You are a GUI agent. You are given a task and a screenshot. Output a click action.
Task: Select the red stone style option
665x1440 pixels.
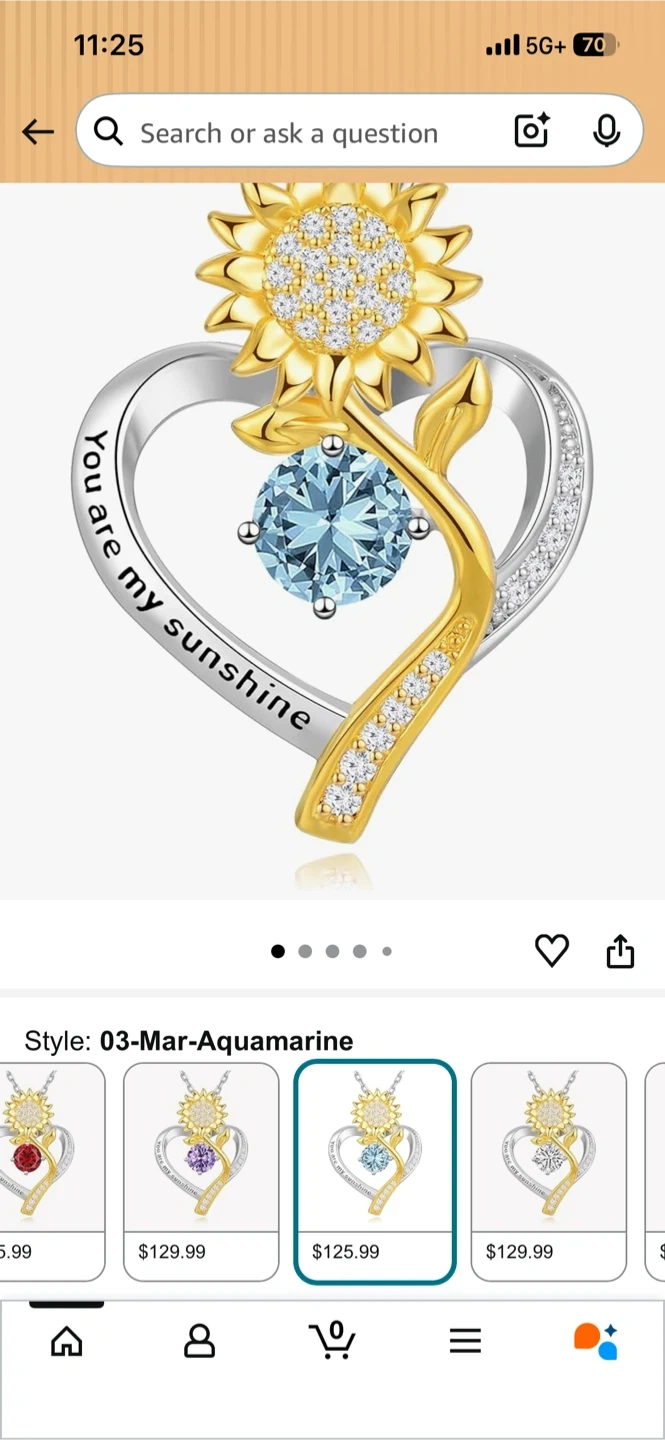click(x=50, y=1170)
